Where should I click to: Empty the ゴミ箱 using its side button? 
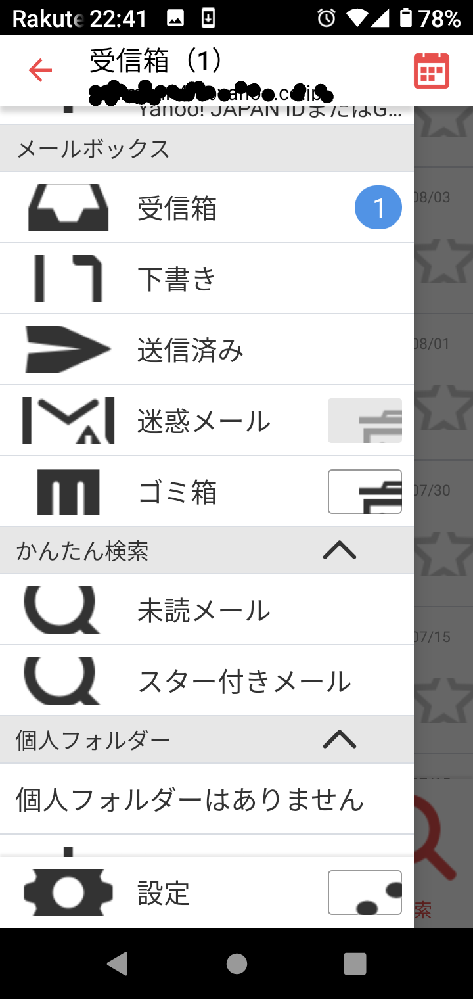pyautogui.click(x=365, y=491)
